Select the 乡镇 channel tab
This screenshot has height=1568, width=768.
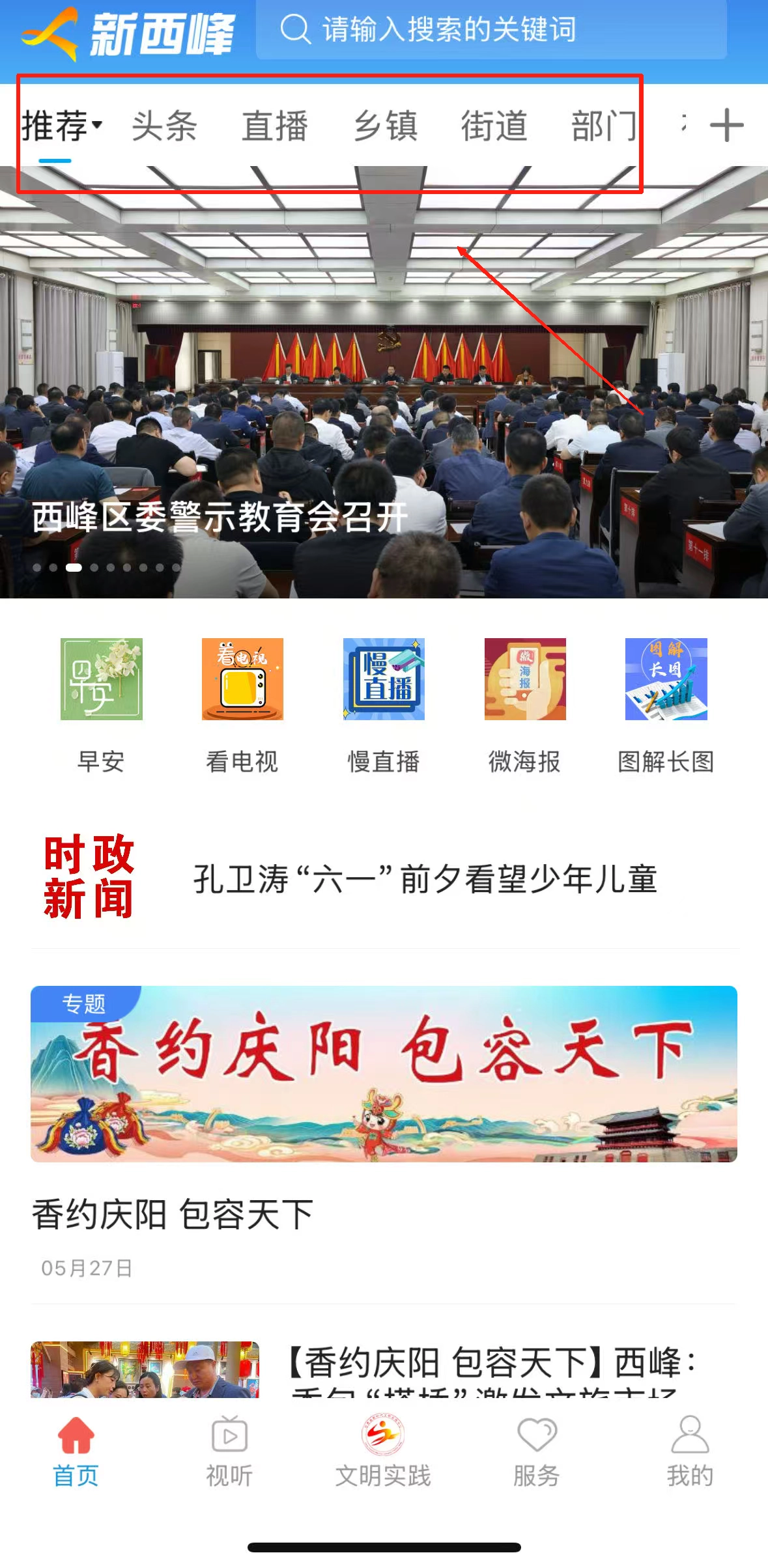[x=386, y=126]
